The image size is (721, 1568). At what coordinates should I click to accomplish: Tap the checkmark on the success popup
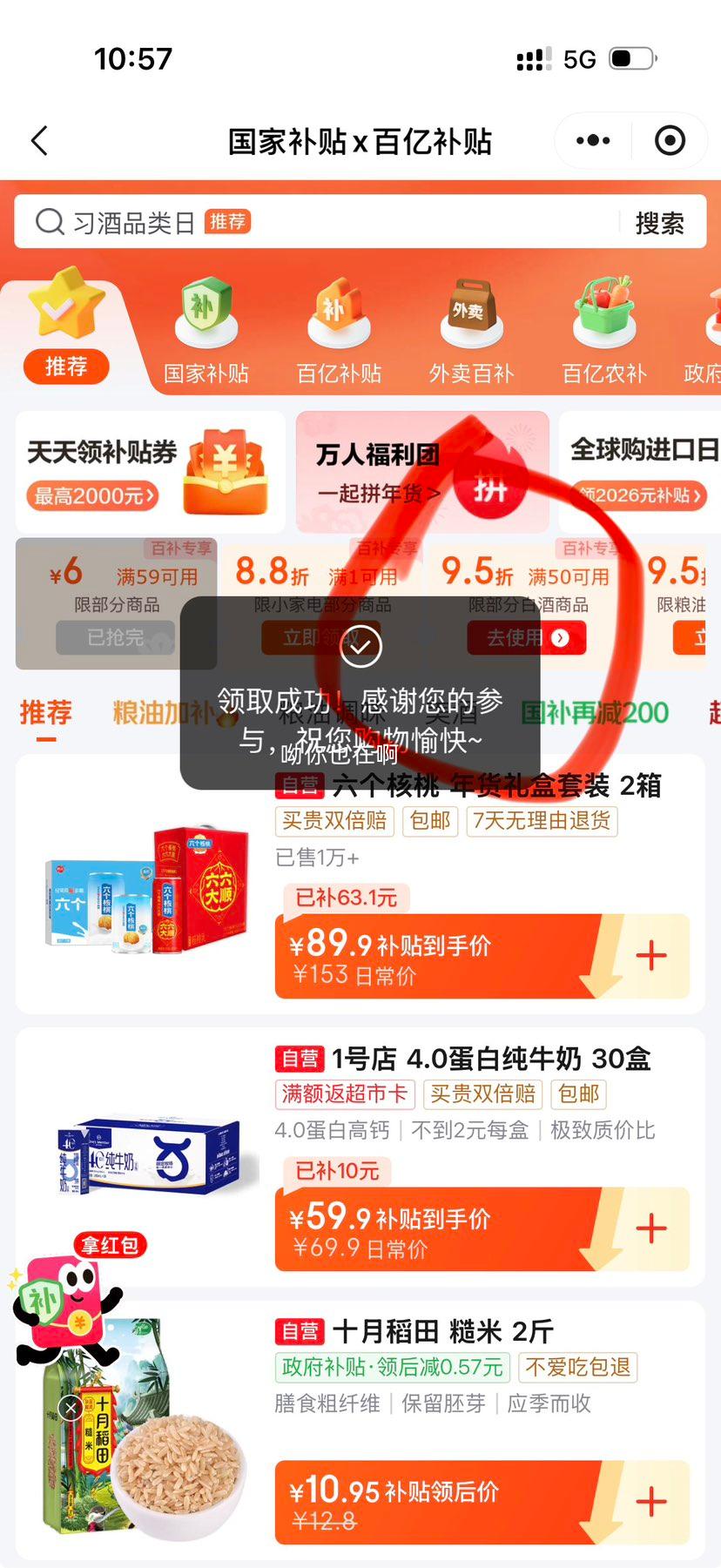[360, 648]
